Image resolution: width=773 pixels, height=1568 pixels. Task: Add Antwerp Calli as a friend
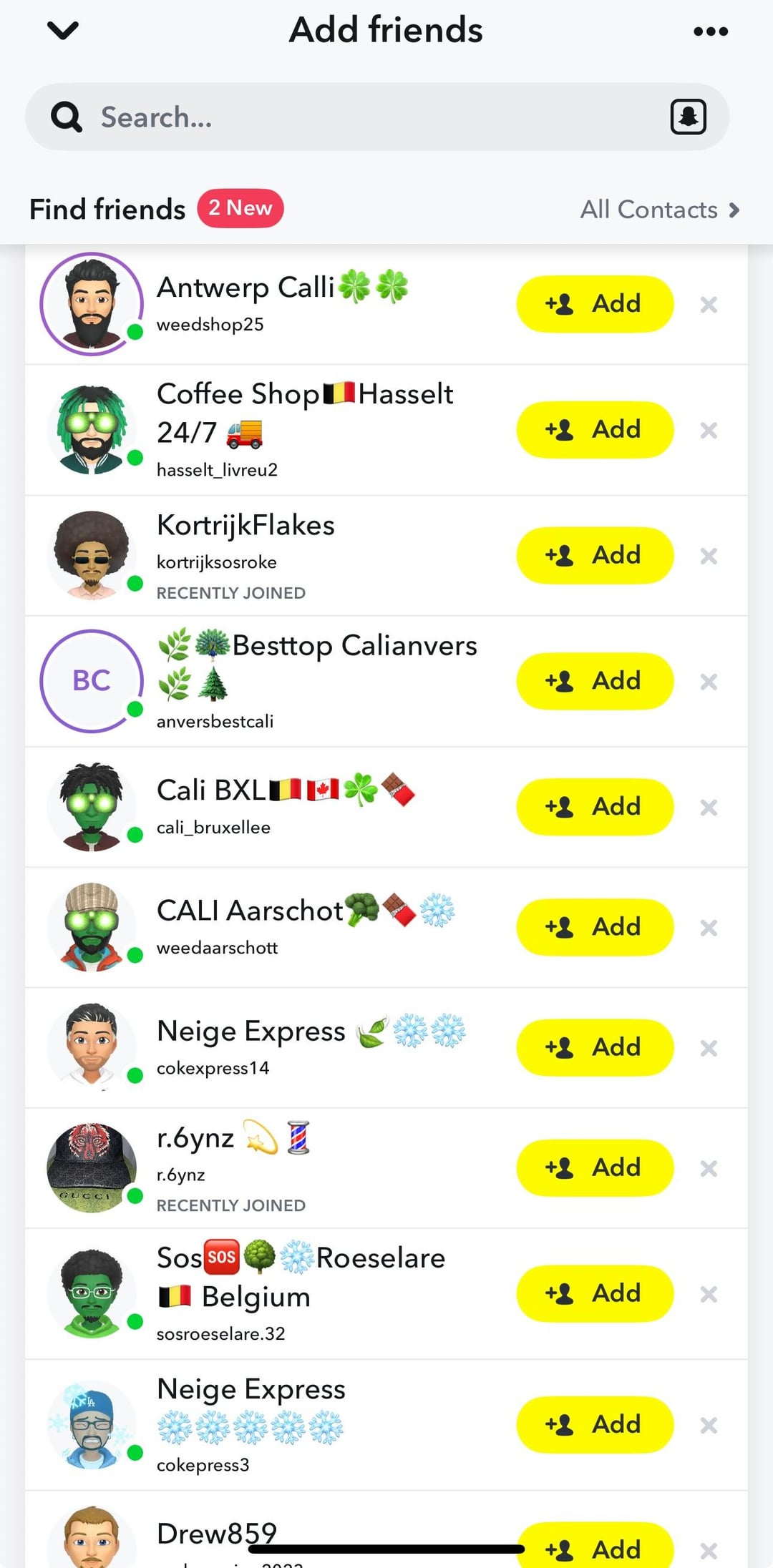[x=595, y=304]
